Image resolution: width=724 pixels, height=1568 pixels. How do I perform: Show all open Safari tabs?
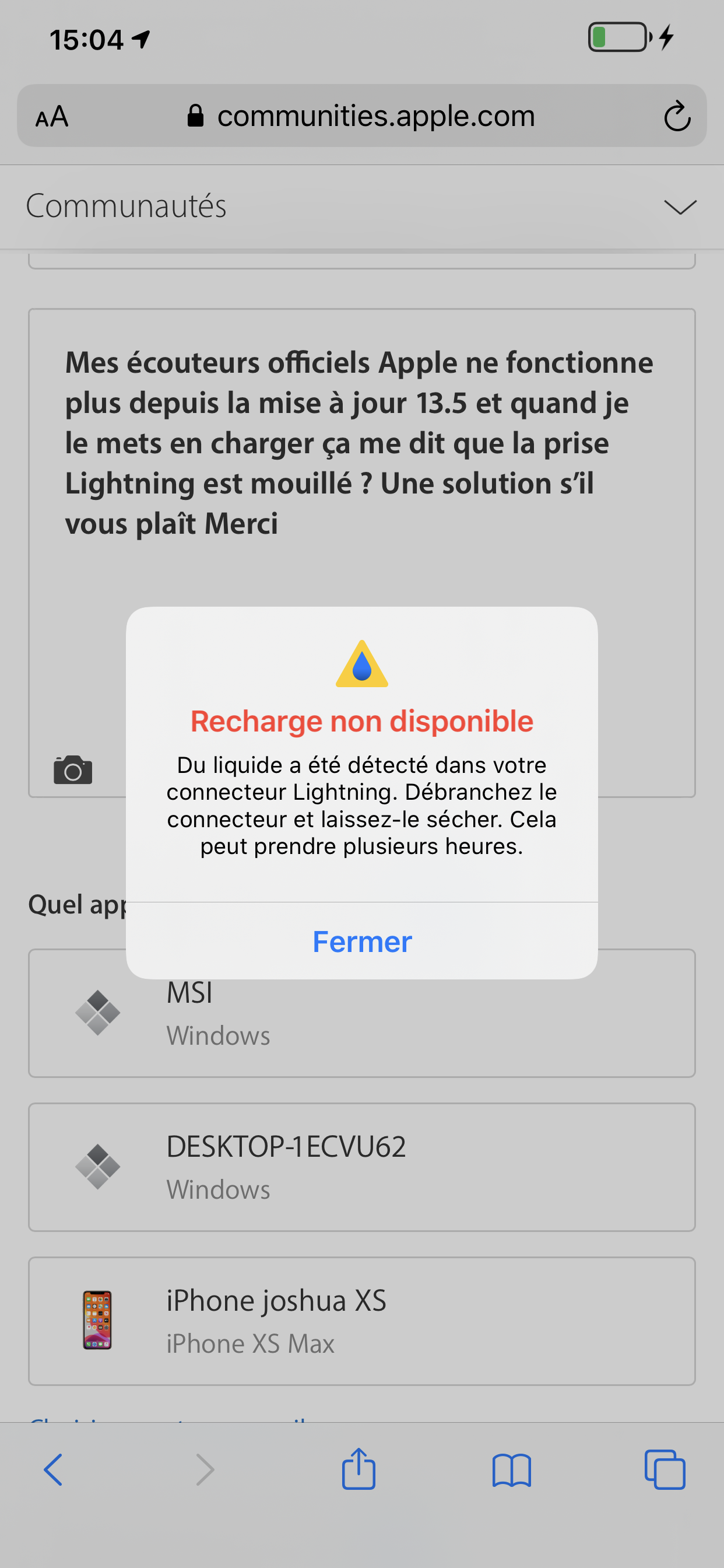click(665, 1470)
